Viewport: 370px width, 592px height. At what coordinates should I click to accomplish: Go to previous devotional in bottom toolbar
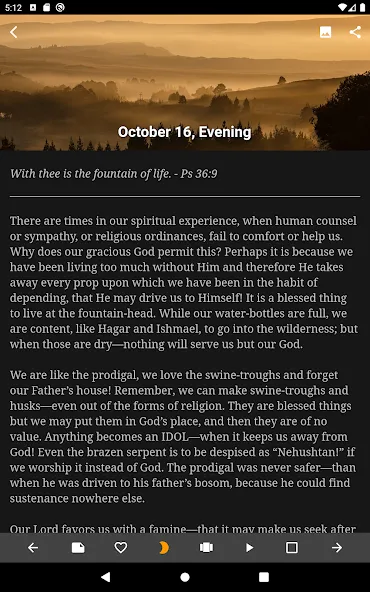[33, 547]
